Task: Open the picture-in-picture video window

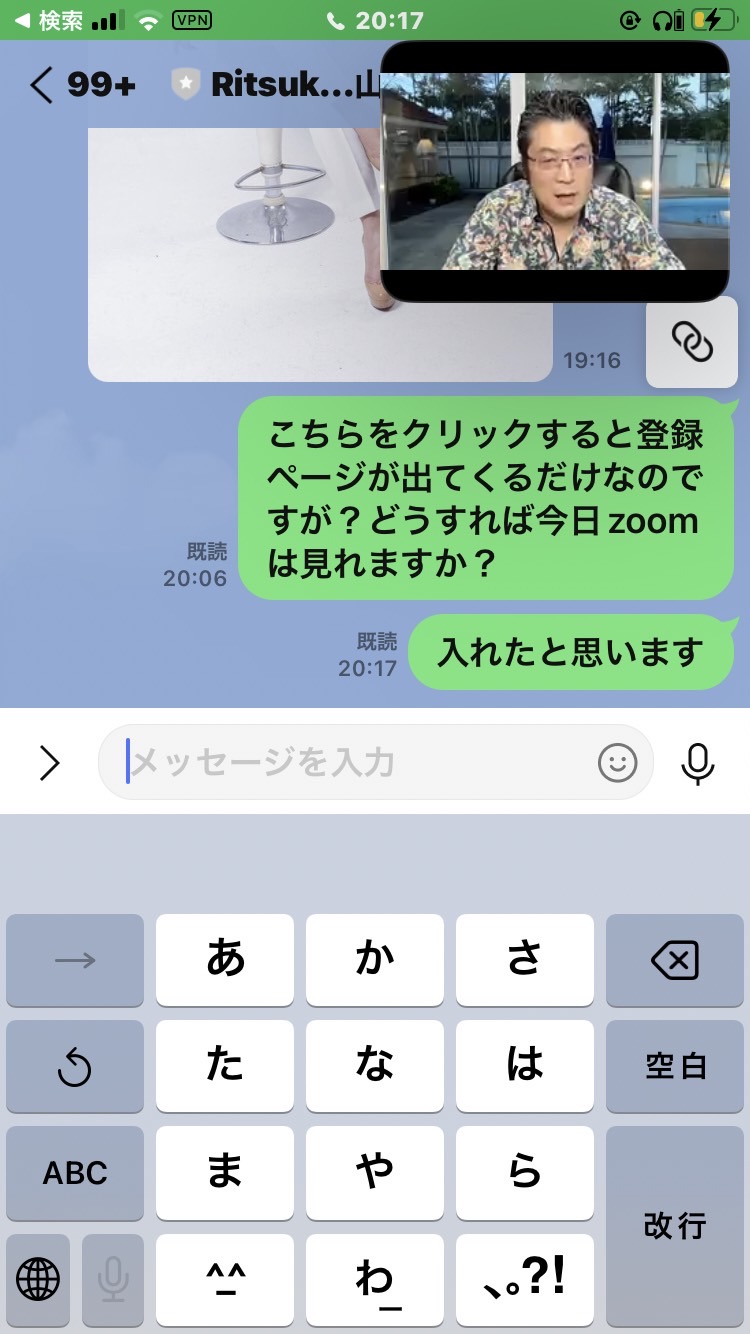Action: click(556, 171)
